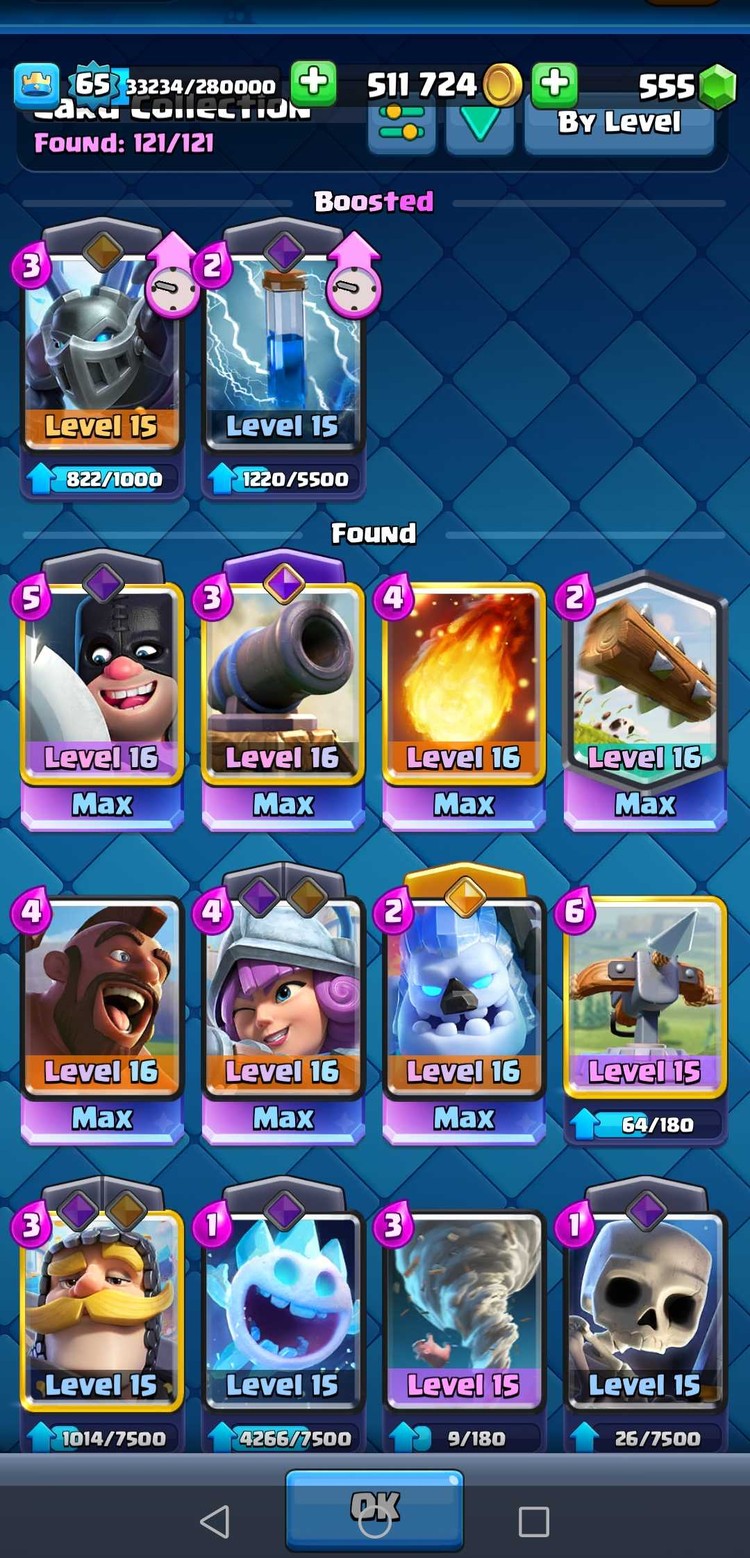Tap the blue OK button
Screen dimensions: 750x1558
coord(374,1508)
